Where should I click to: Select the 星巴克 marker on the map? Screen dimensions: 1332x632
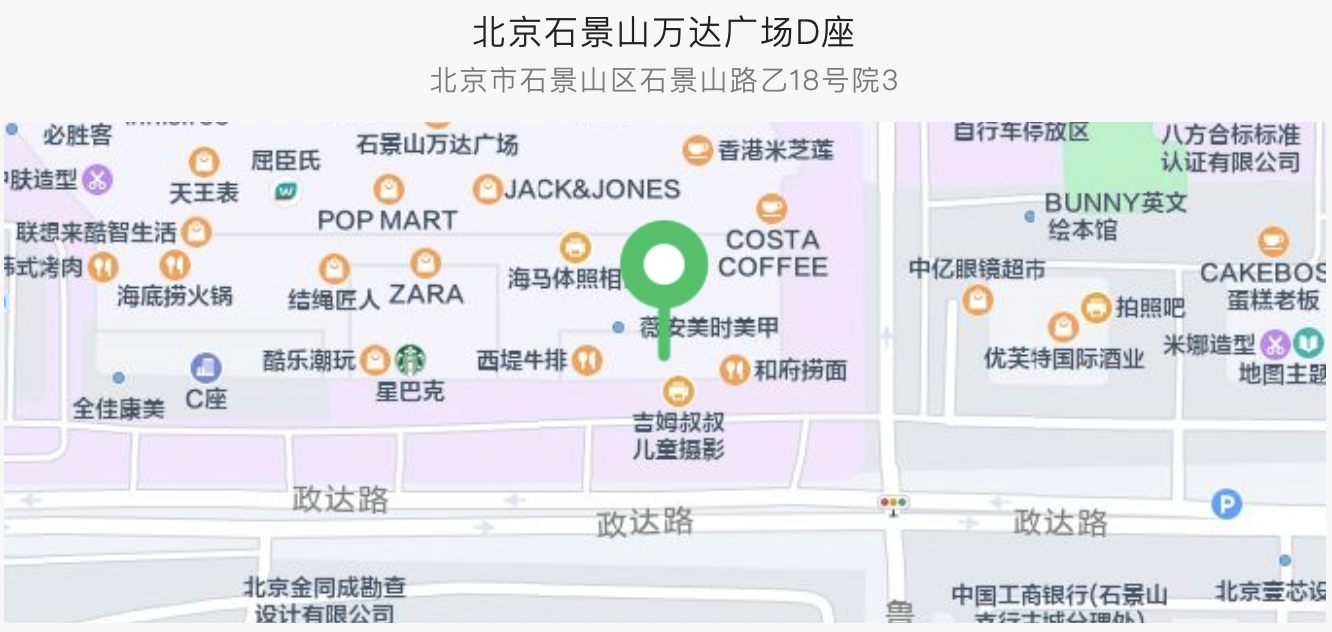(x=410, y=360)
